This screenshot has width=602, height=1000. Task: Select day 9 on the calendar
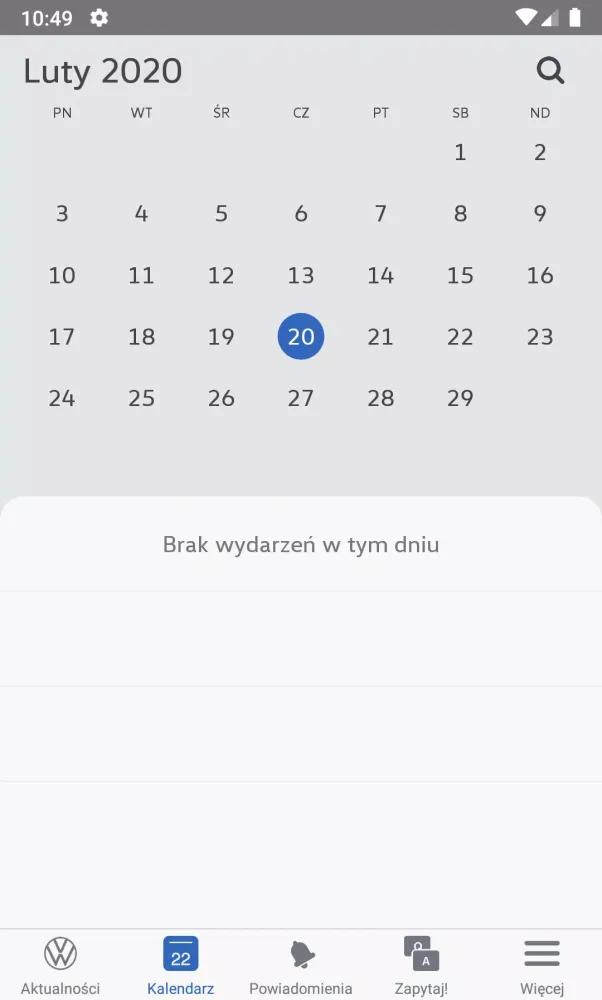pos(540,213)
